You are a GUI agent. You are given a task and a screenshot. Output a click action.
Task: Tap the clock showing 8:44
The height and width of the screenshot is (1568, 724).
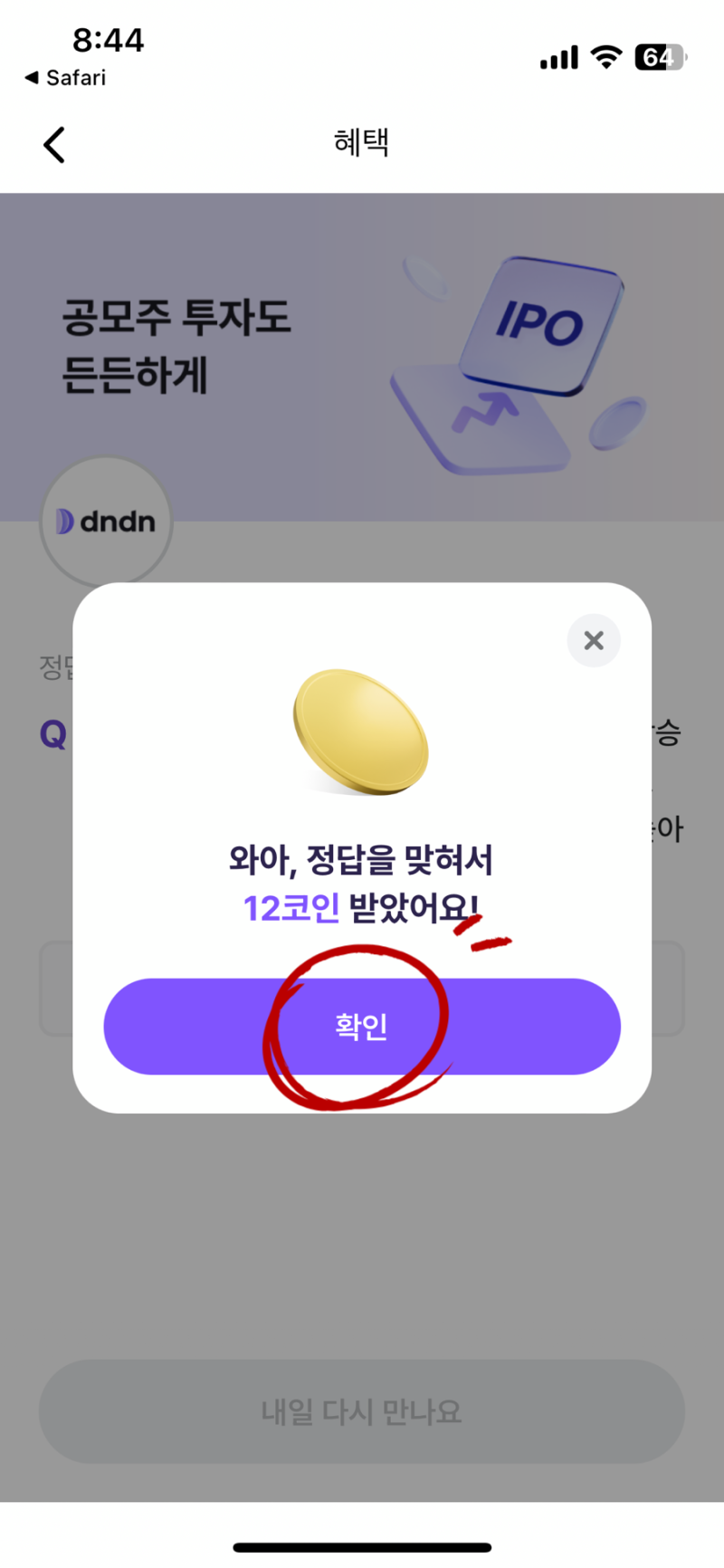tap(108, 39)
